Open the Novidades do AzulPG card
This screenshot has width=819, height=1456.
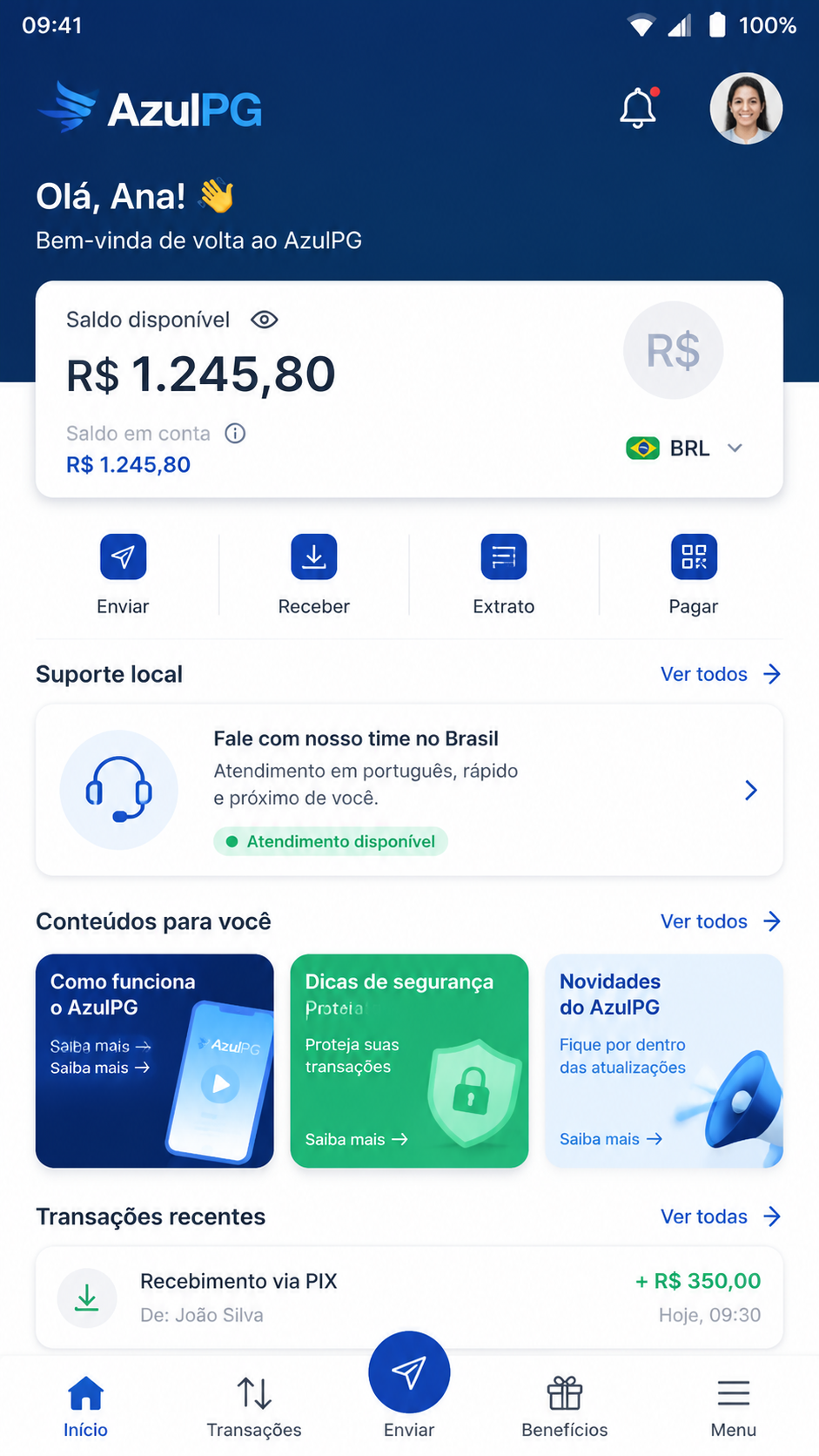tap(664, 1061)
